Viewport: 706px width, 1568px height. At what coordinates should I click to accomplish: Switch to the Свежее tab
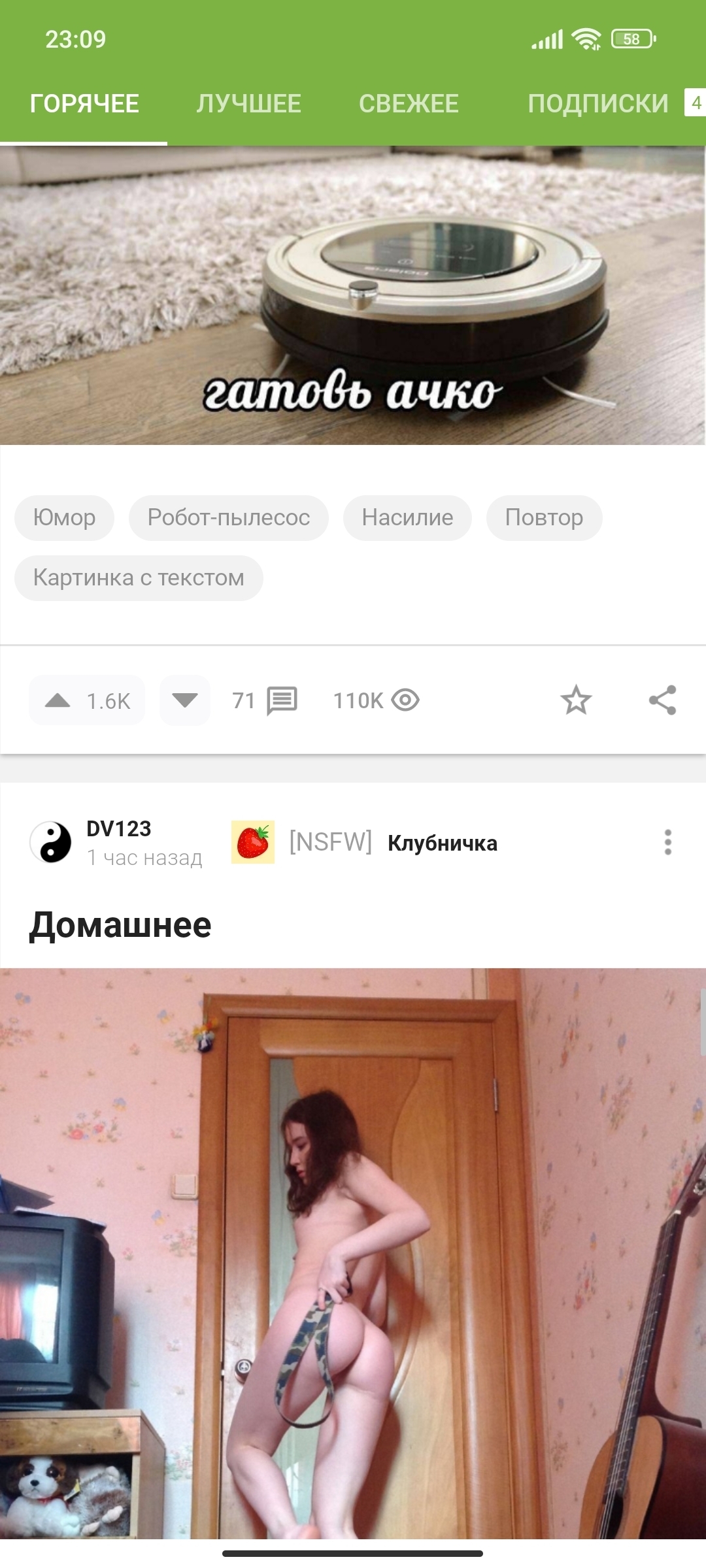click(x=409, y=104)
